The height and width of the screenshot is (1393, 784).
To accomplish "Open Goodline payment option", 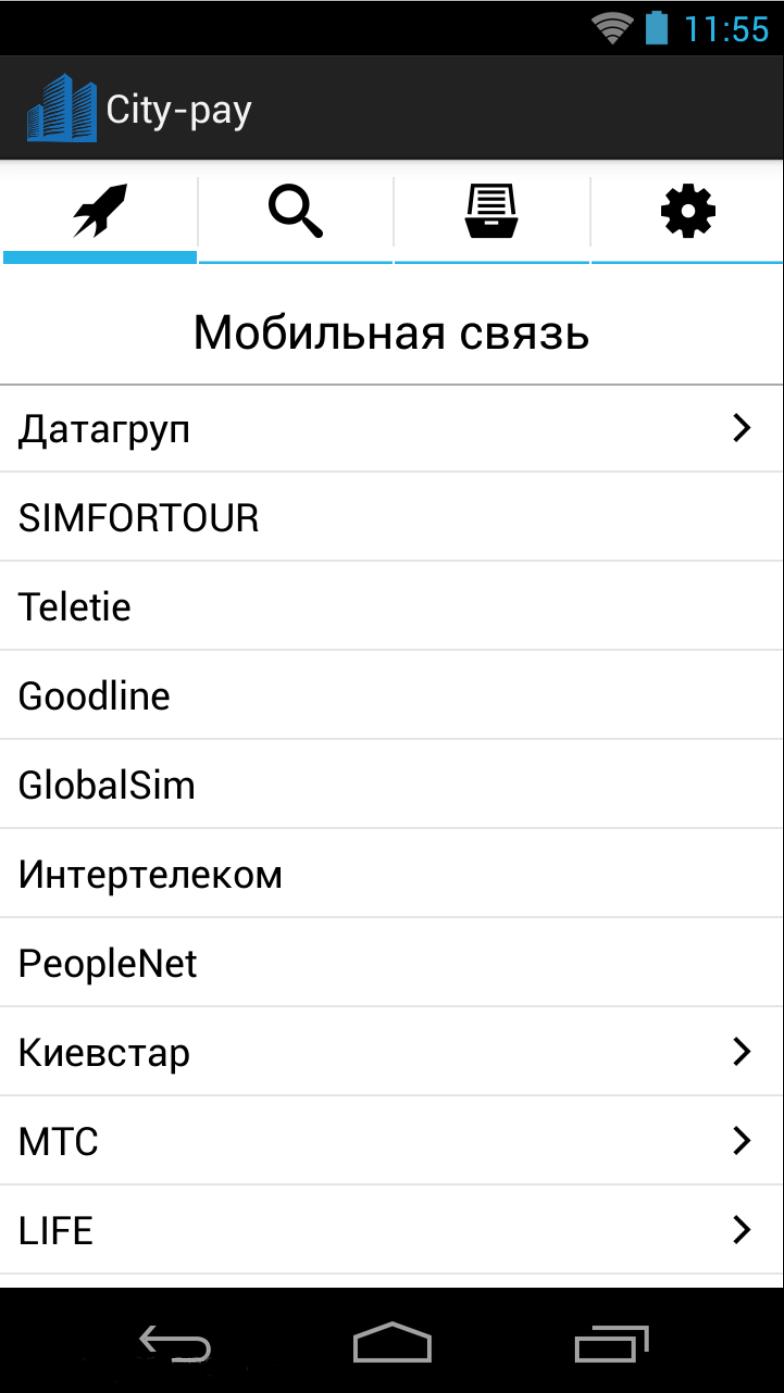I will tap(392, 696).
